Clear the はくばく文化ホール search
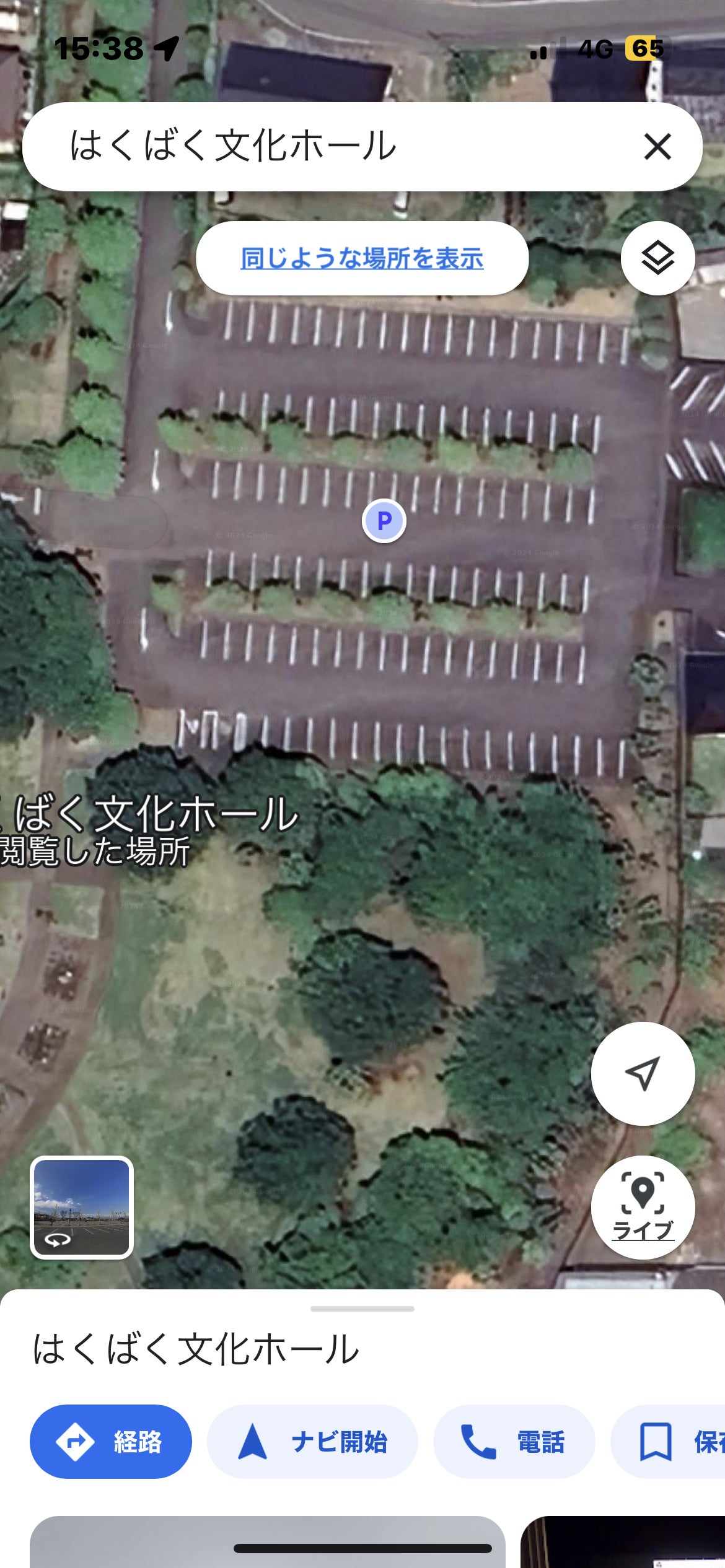The width and height of the screenshot is (725, 1568). click(657, 147)
